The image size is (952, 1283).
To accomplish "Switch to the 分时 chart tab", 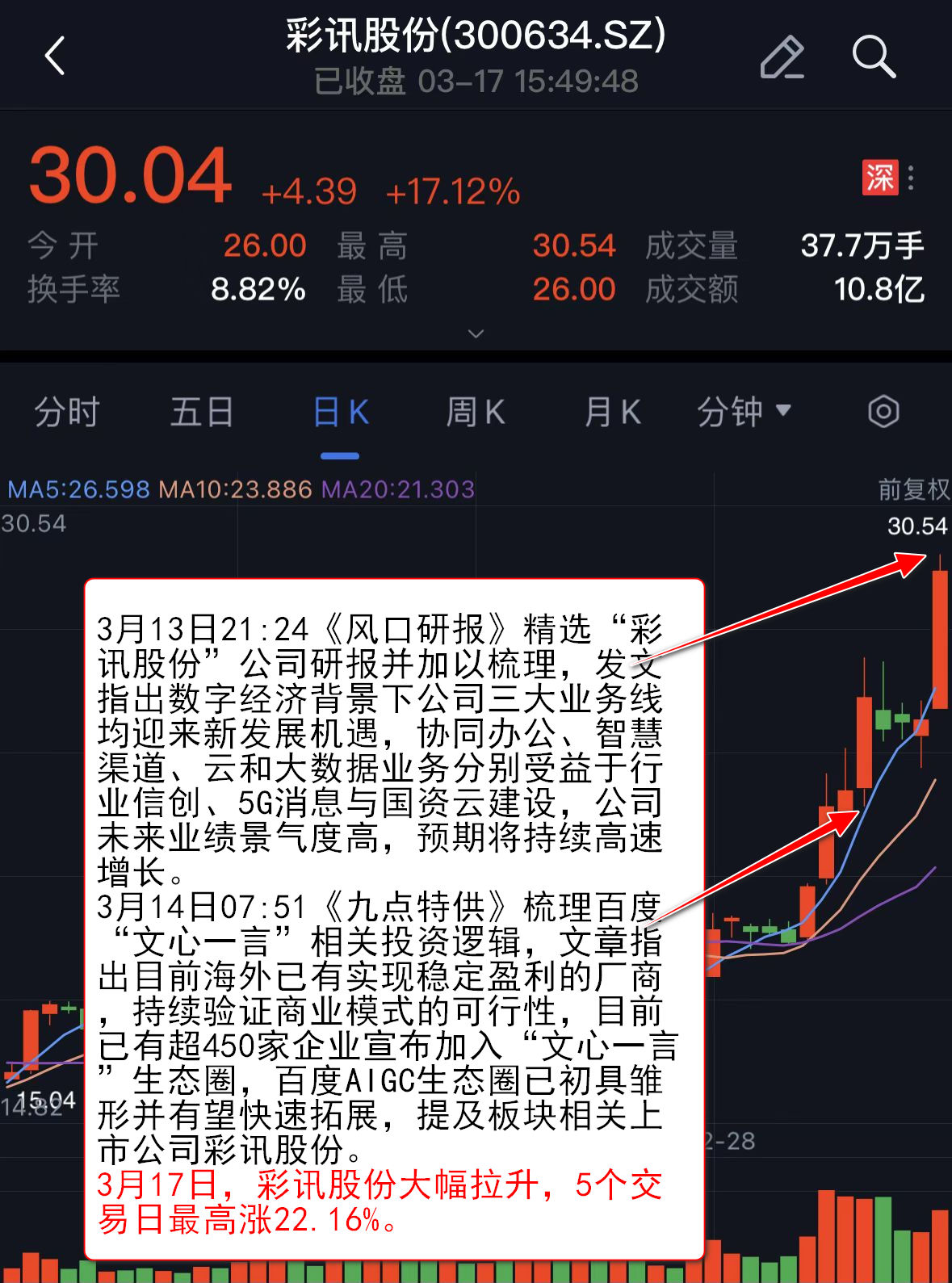I will pos(66,413).
